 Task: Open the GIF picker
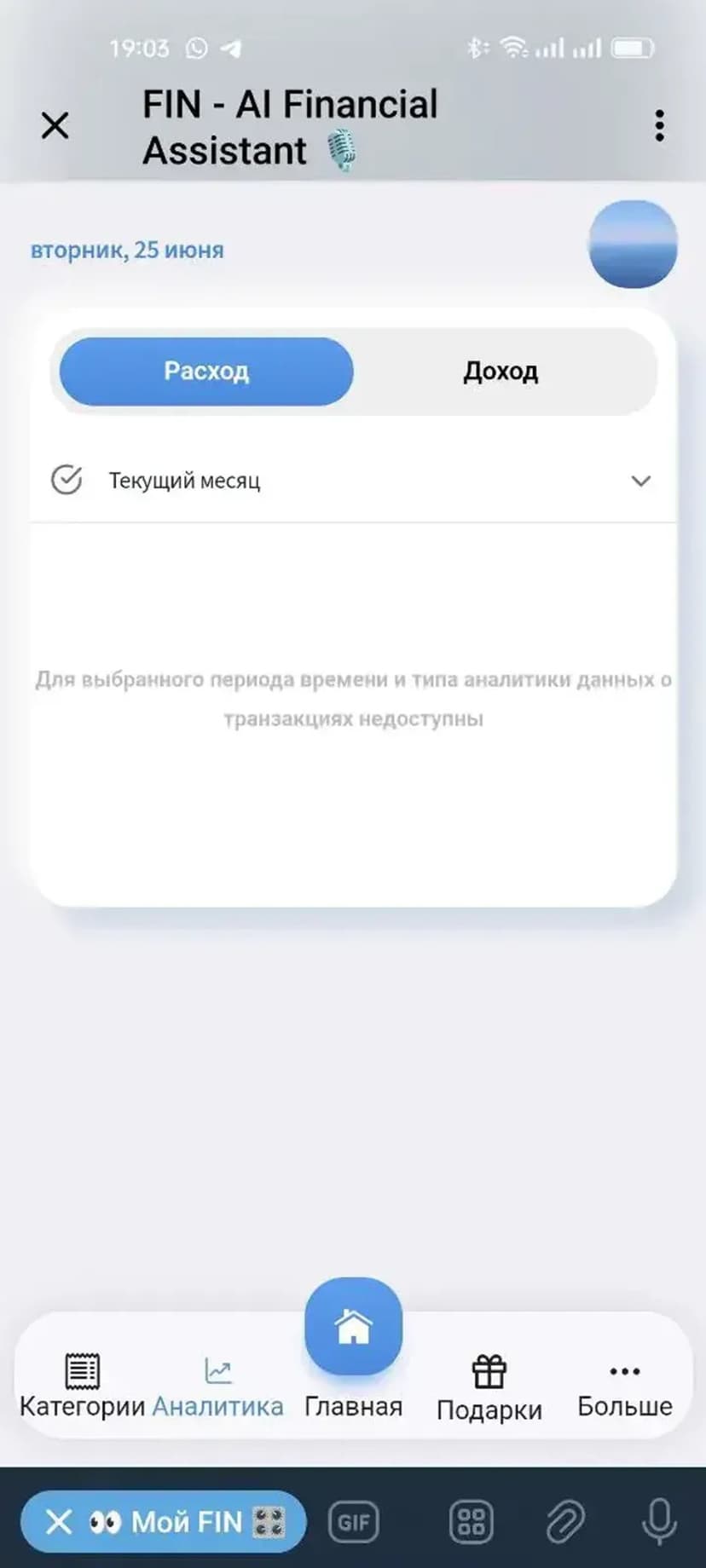(x=354, y=1522)
